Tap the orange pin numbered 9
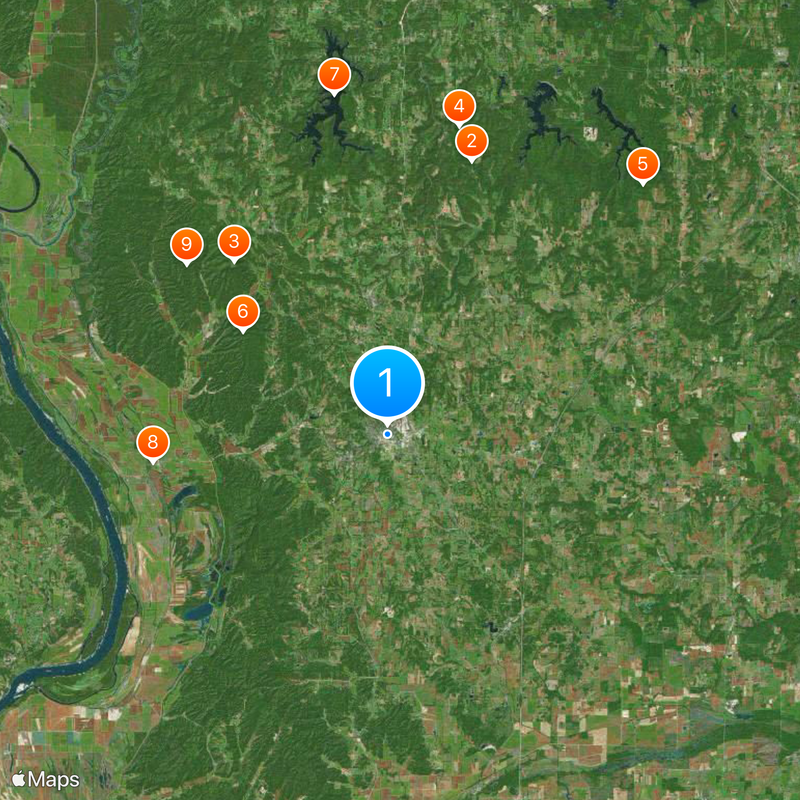This screenshot has height=800, width=800. pos(186,244)
